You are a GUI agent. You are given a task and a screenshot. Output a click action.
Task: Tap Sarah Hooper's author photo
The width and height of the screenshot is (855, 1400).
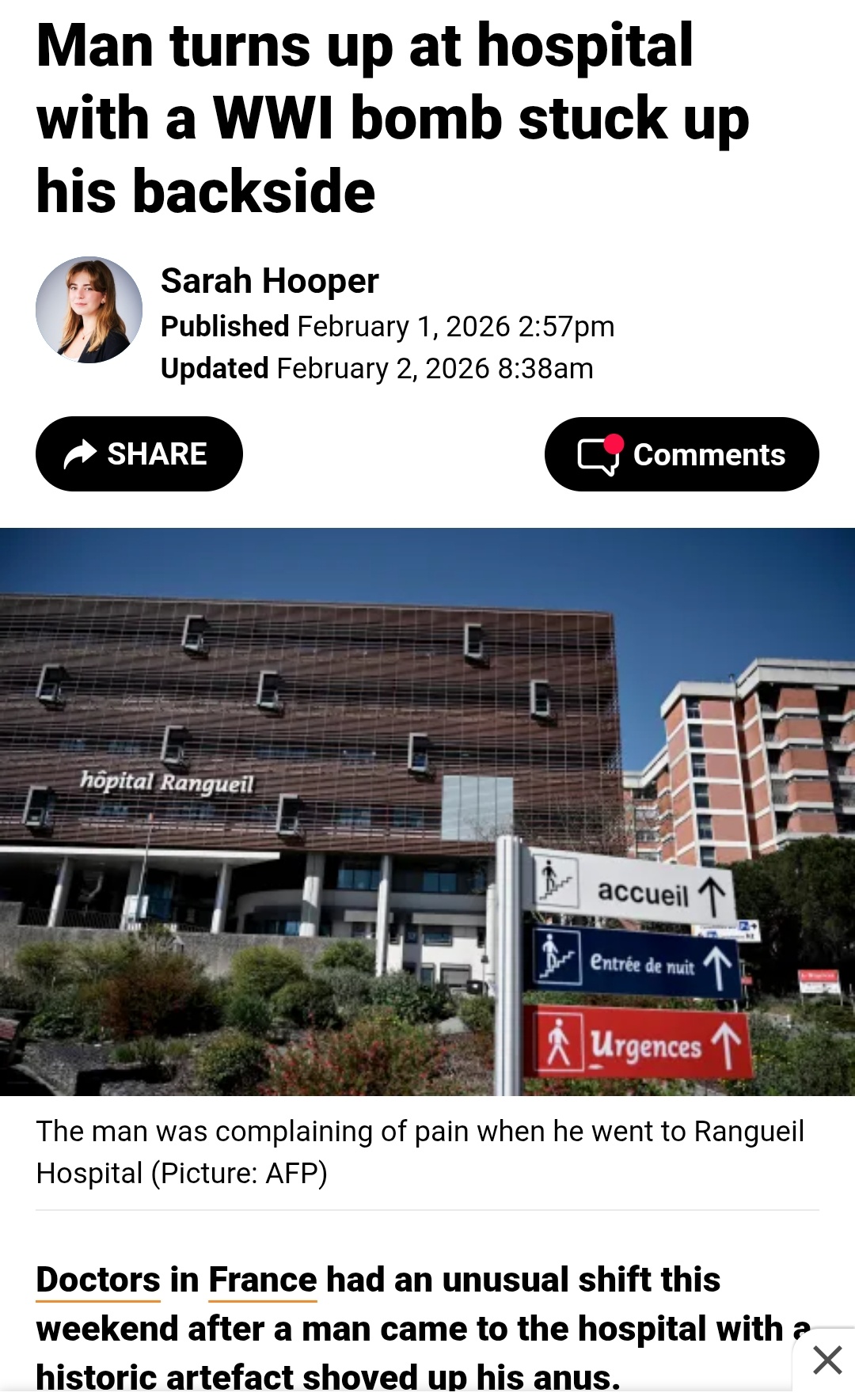pos(89,310)
